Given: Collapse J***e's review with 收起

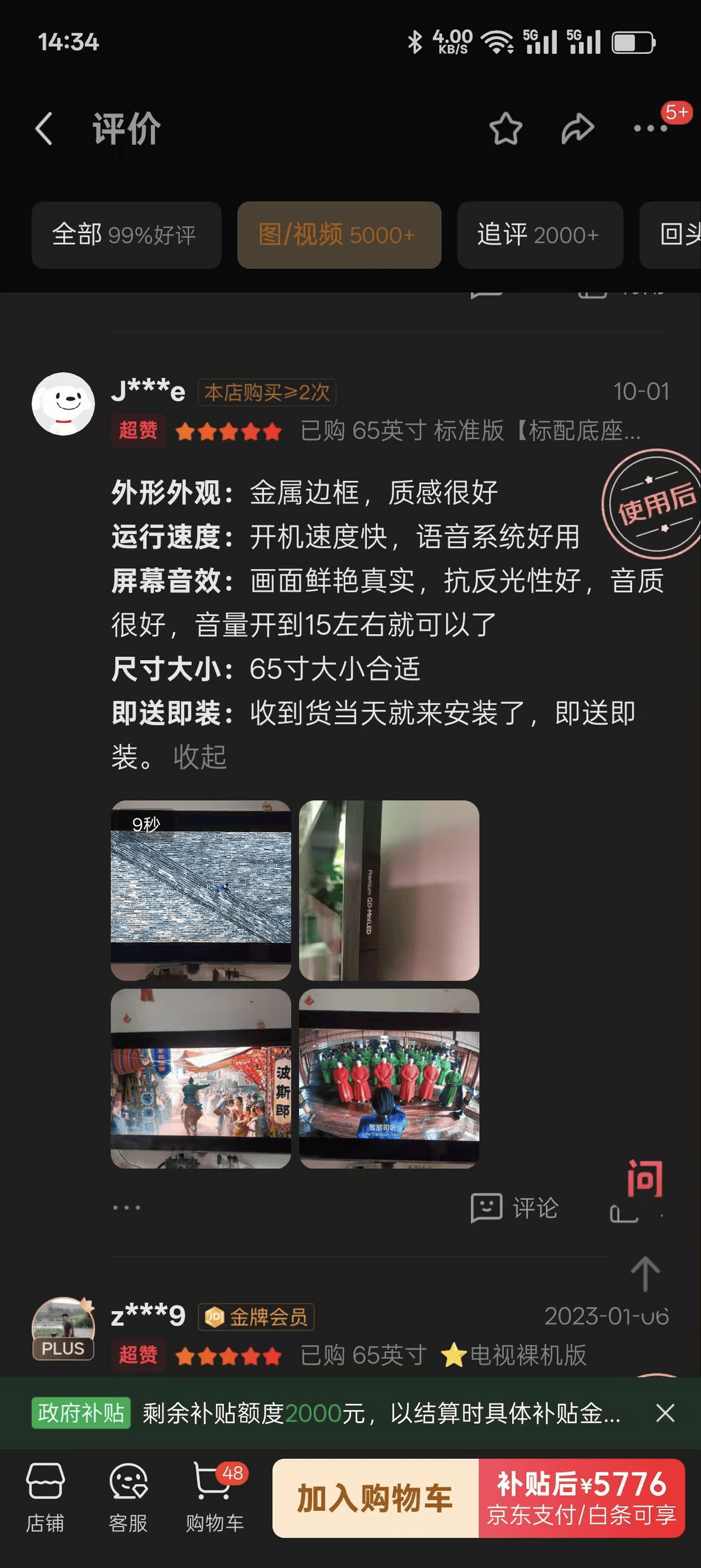Looking at the screenshot, I should pyautogui.click(x=200, y=757).
